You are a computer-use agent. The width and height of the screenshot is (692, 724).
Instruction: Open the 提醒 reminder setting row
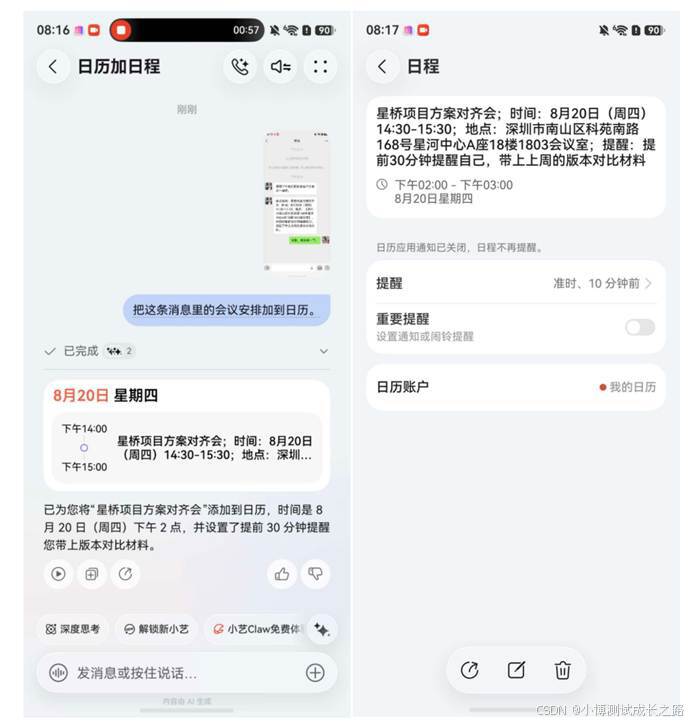[516, 283]
